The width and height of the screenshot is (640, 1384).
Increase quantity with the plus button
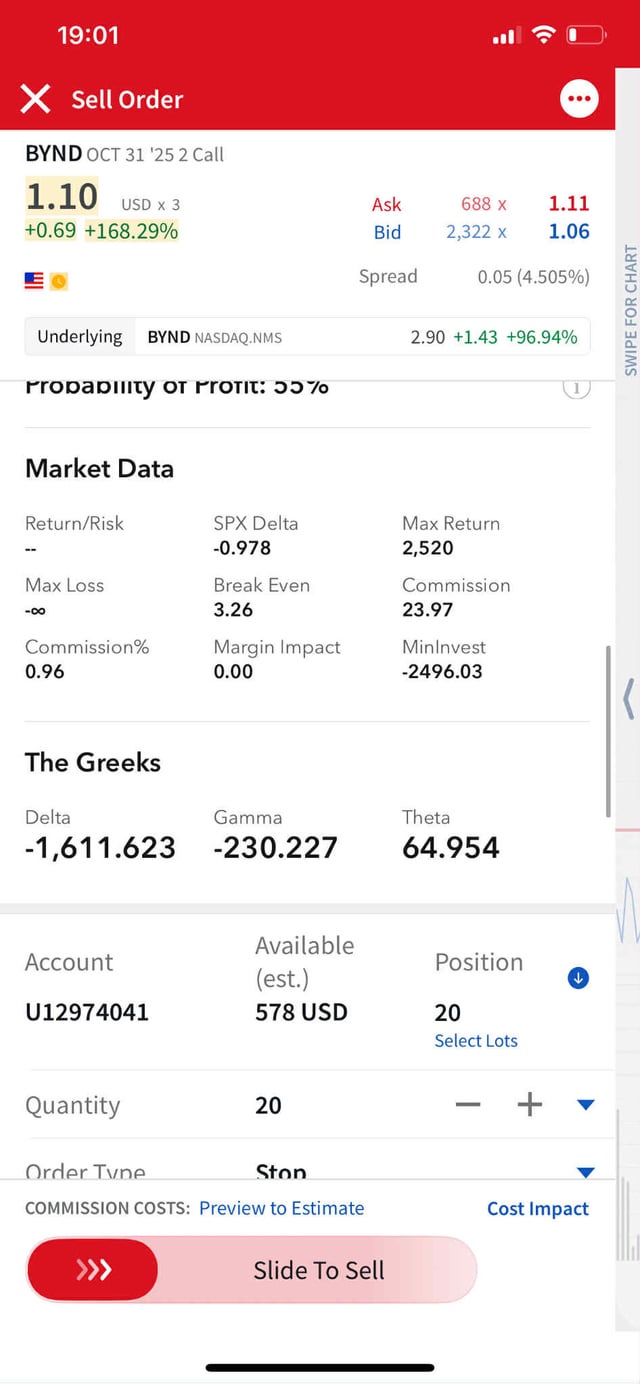coord(529,1105)
